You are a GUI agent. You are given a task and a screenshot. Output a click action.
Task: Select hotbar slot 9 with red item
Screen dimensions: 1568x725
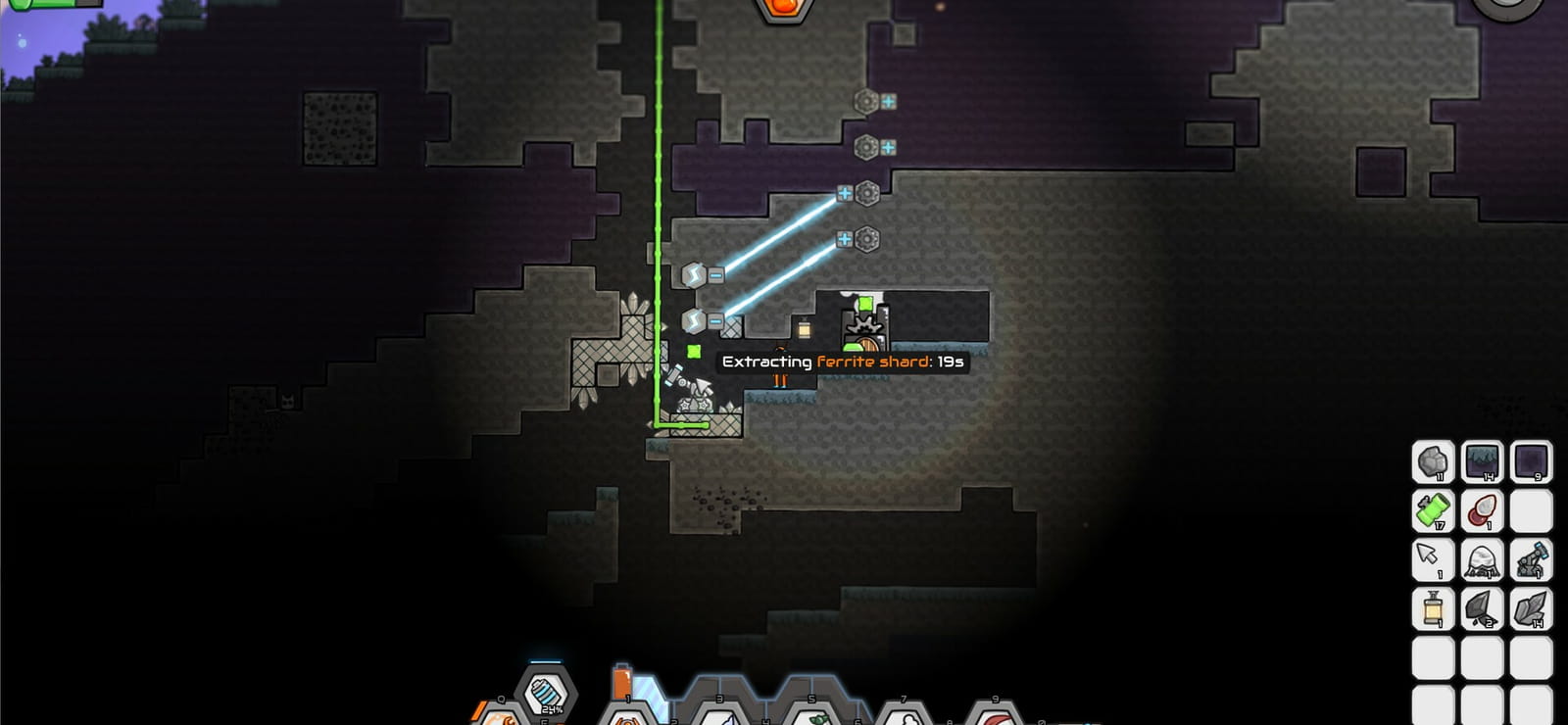(x=995, y=713)
